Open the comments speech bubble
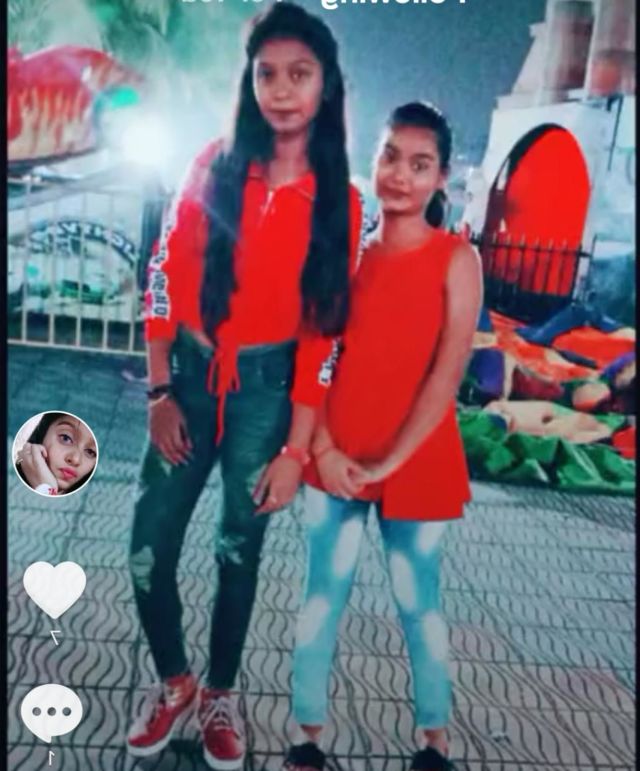640x771 pixels. tap(52, 712)
